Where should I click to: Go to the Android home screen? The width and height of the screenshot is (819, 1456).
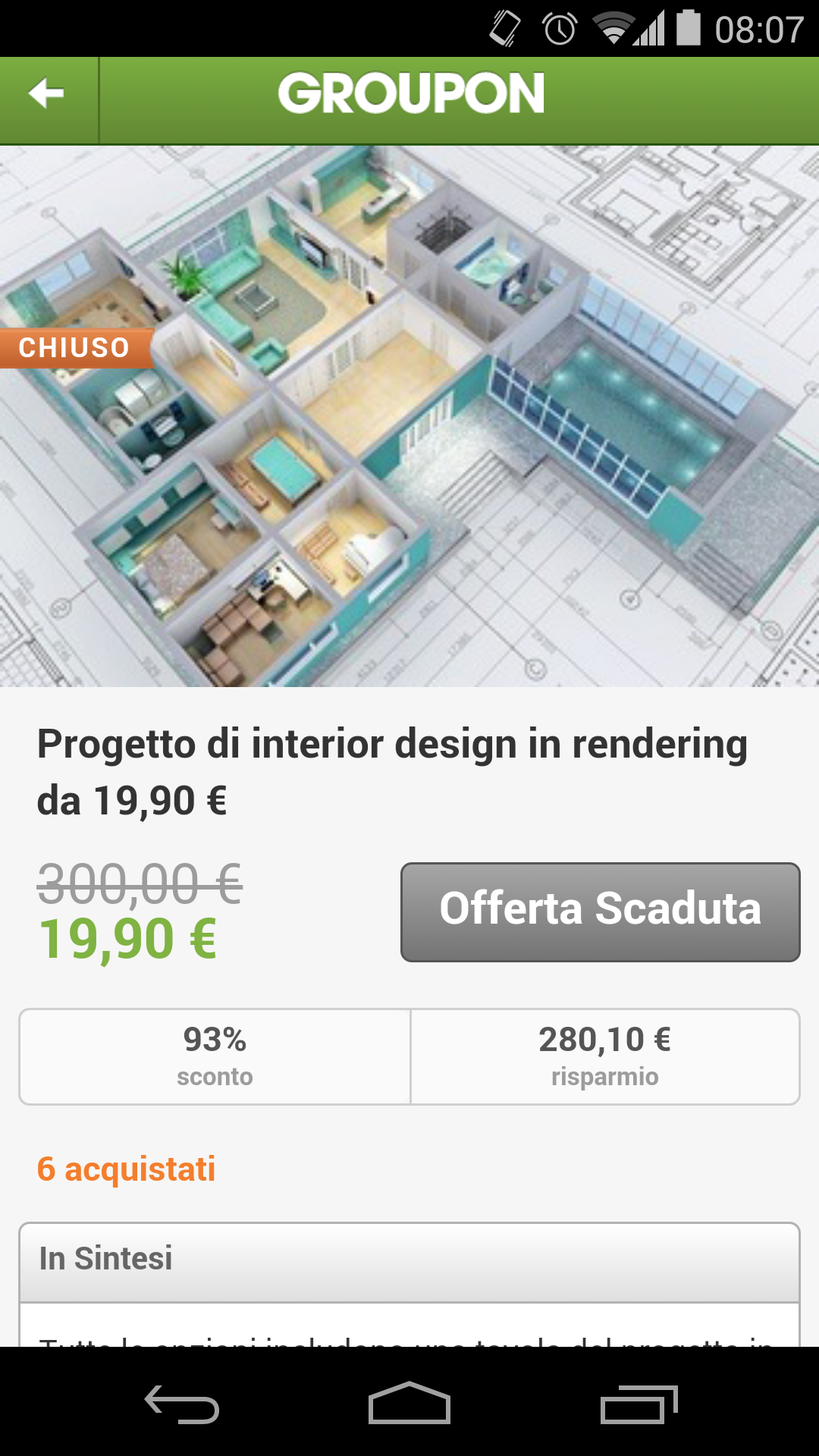pos(409,1404)
